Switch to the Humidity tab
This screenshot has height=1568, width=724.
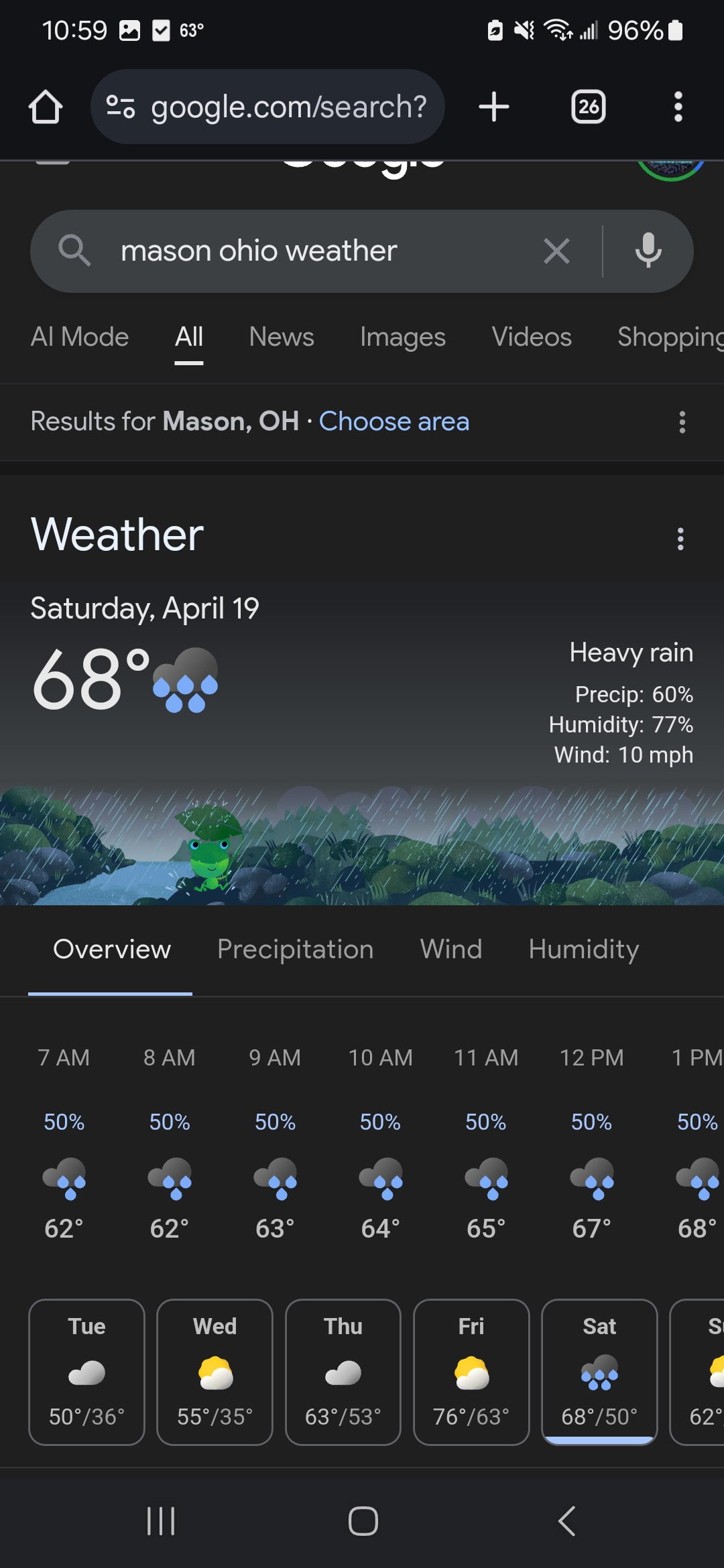point(584,950)
